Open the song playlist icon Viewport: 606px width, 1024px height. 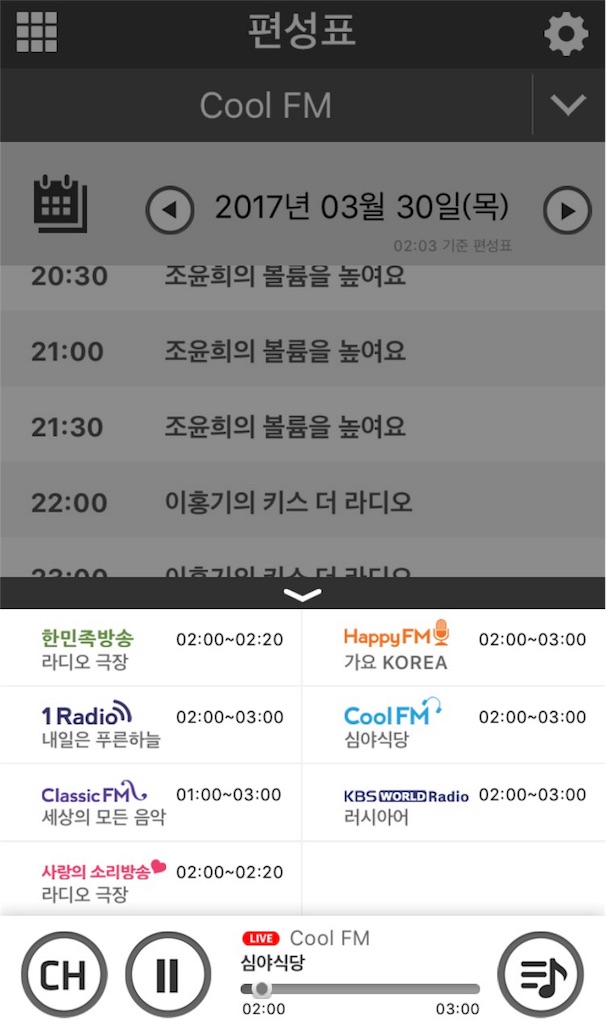coord(541,974)
